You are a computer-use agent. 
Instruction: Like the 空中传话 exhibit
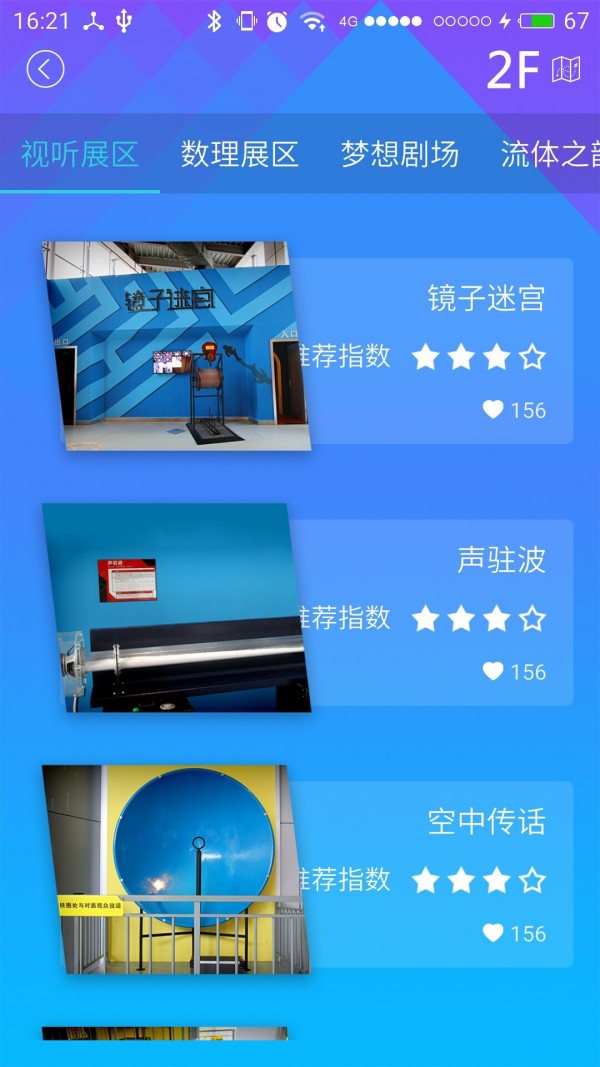tap(493, 933)
